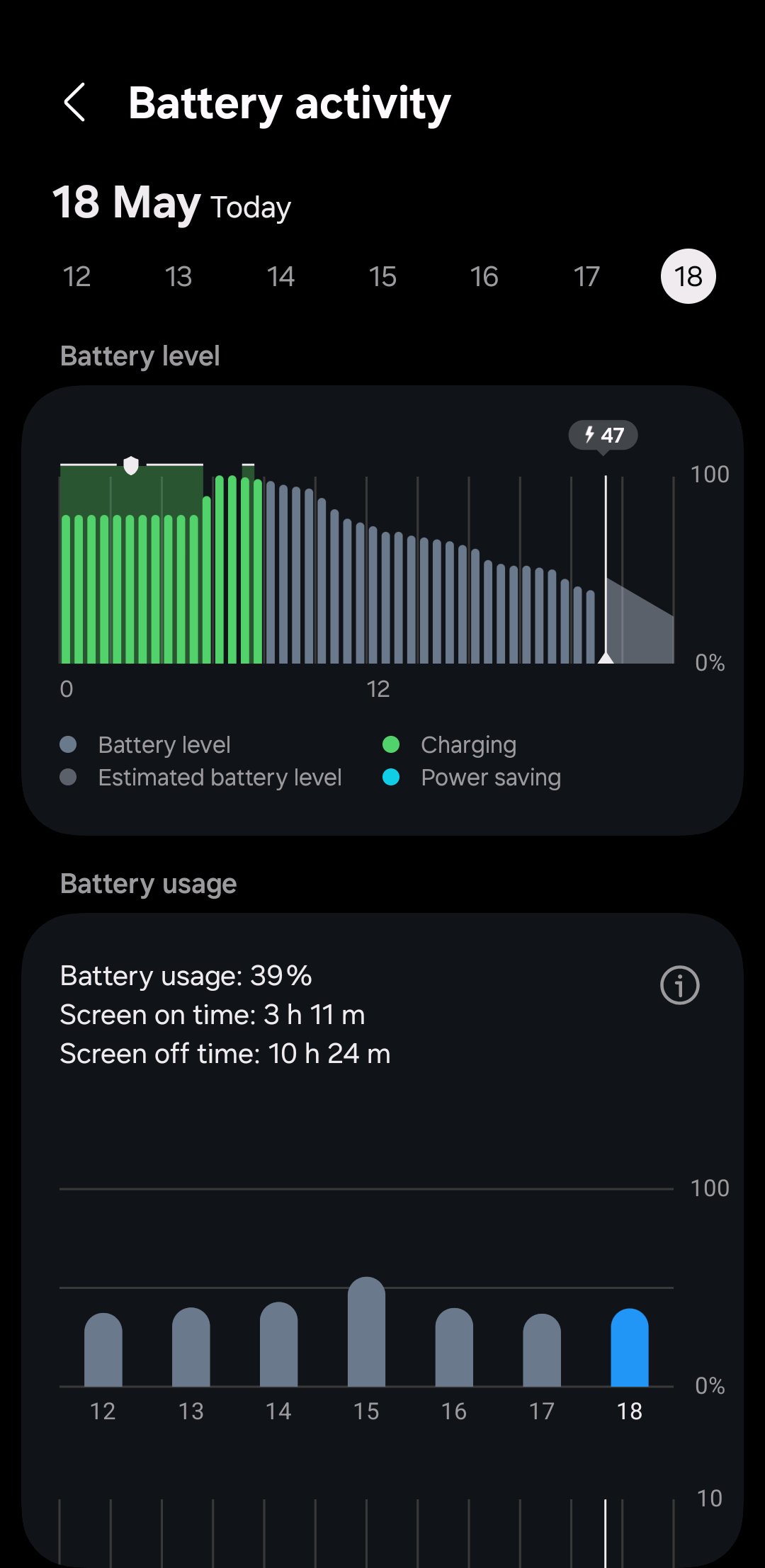
Task: Select day 13 in date strip
Action: coord(178,276)
